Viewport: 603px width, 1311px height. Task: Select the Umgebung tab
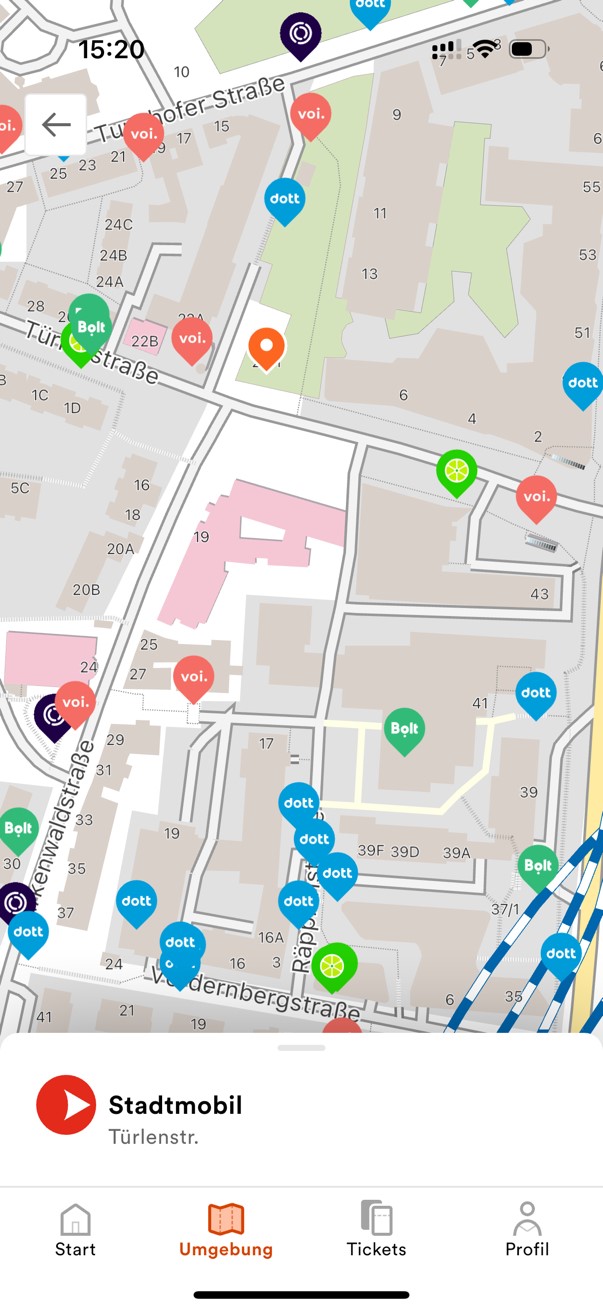coord(225,1230)
